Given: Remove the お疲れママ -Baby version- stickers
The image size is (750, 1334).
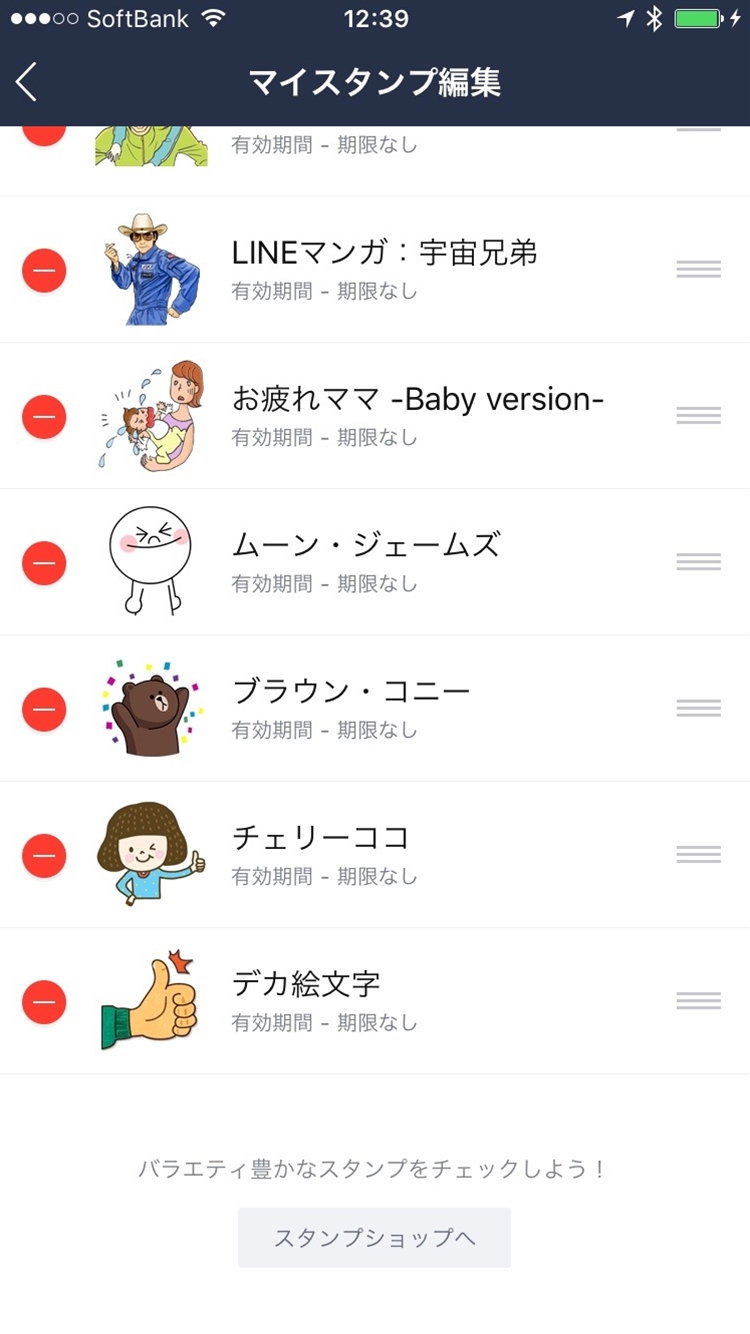Looking at the screenshot, I should (44, 417).
